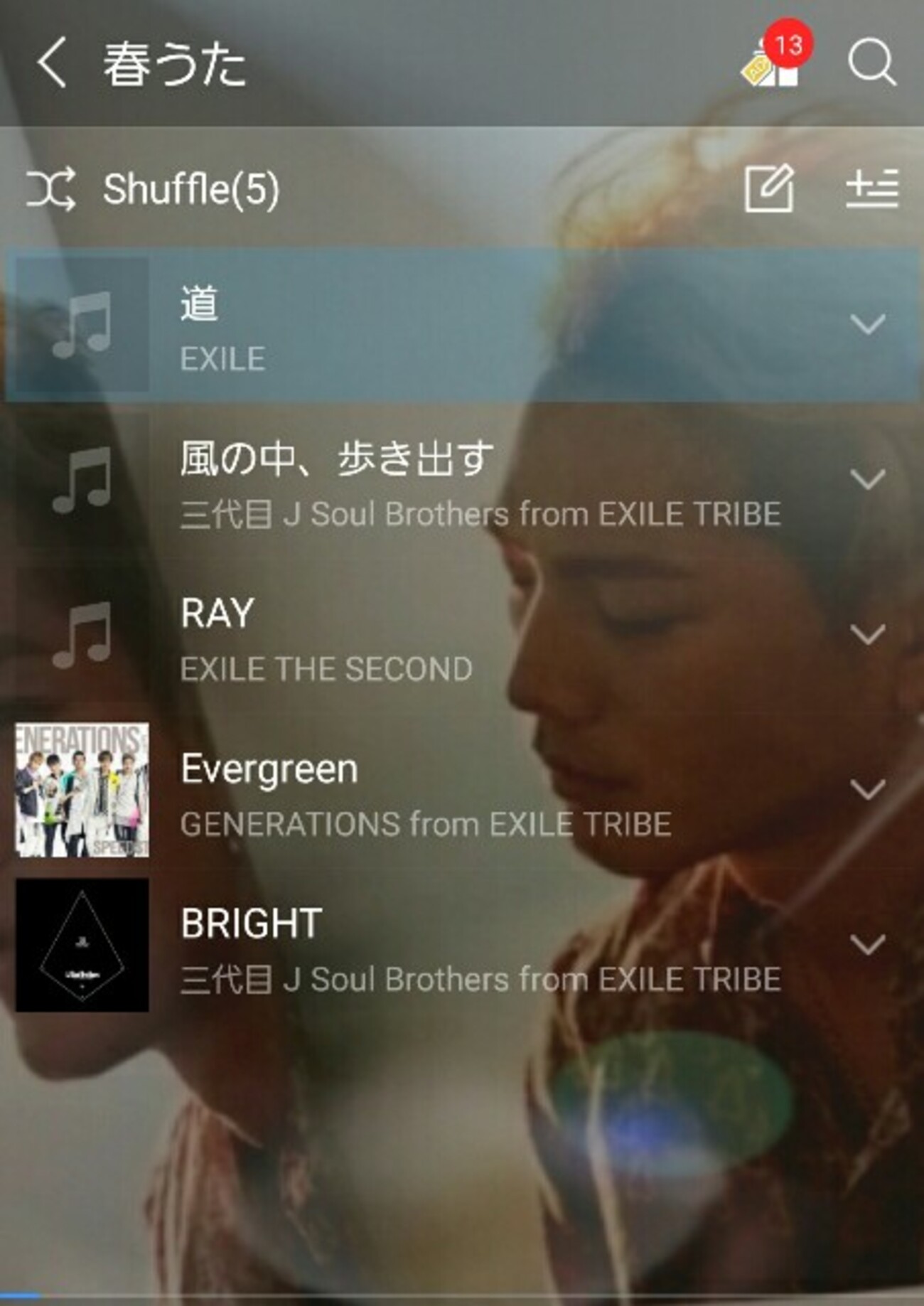Play 風の中、歩き出す

pos(426,482)
